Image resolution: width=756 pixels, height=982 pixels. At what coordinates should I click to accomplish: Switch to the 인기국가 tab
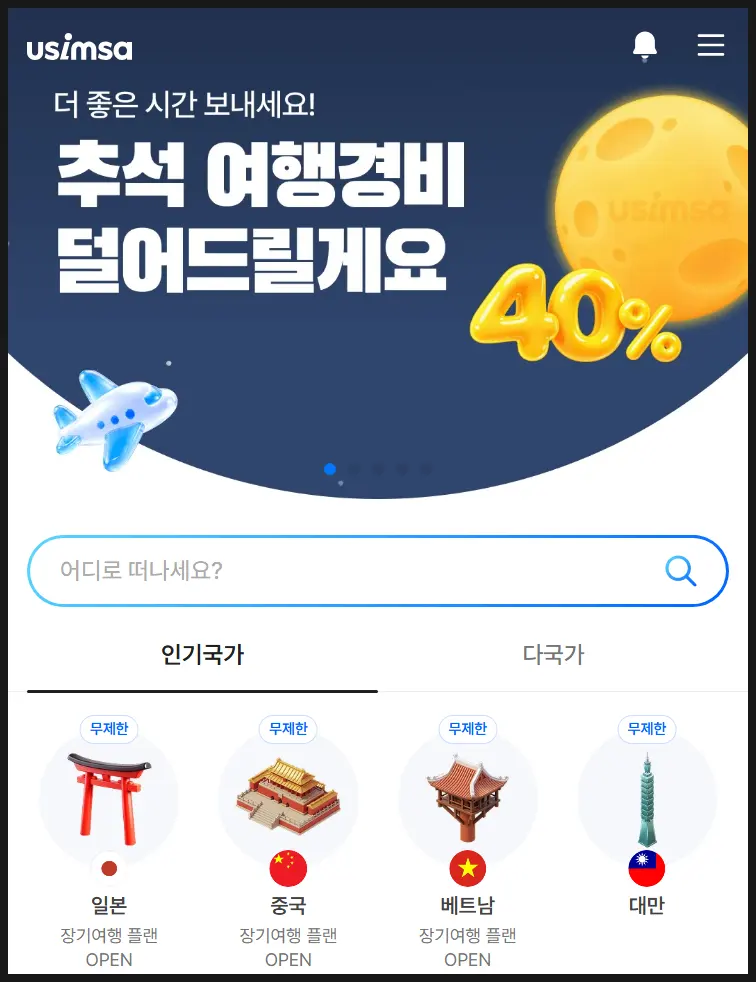pos(202,655)
